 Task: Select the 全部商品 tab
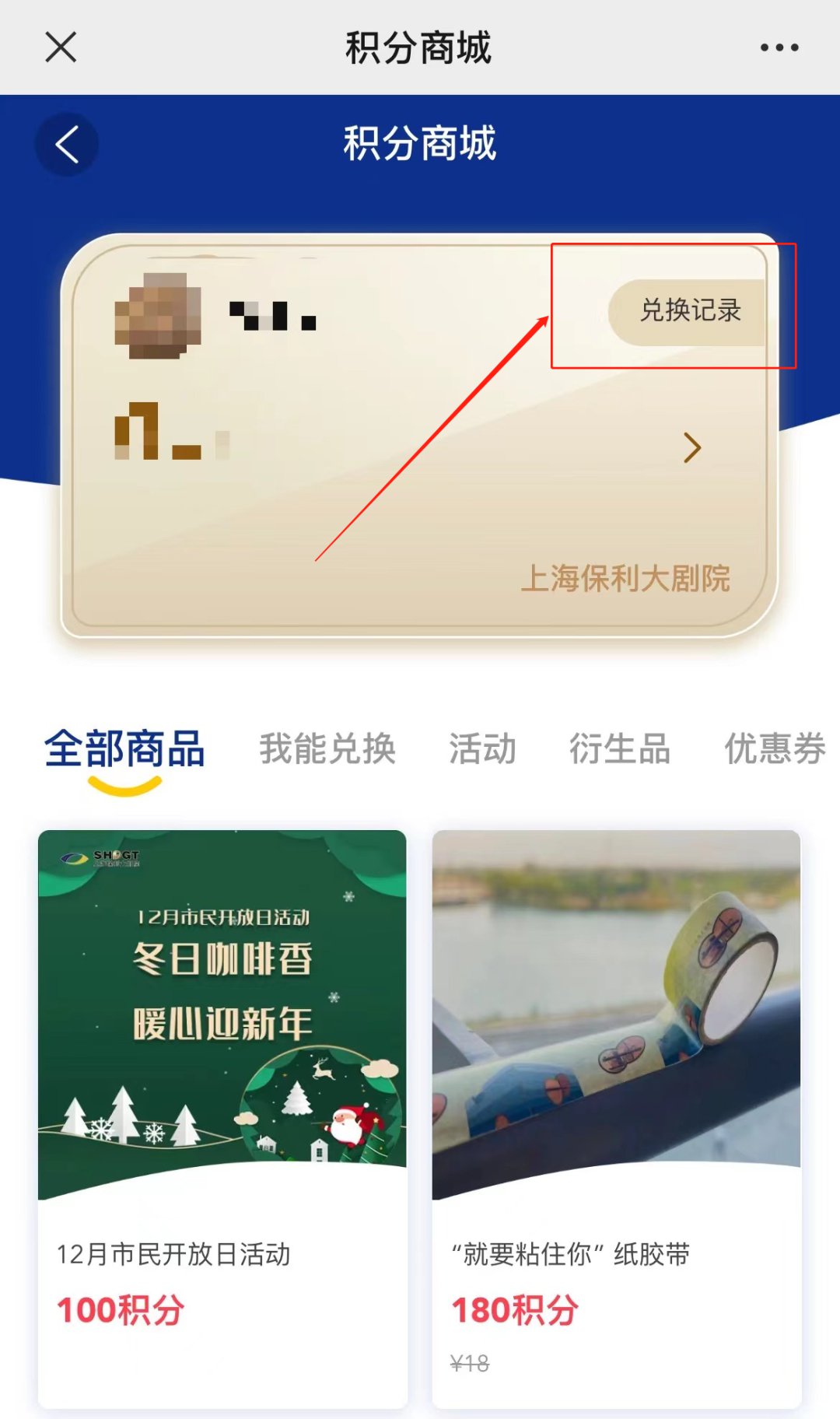(x=124, y=749)
